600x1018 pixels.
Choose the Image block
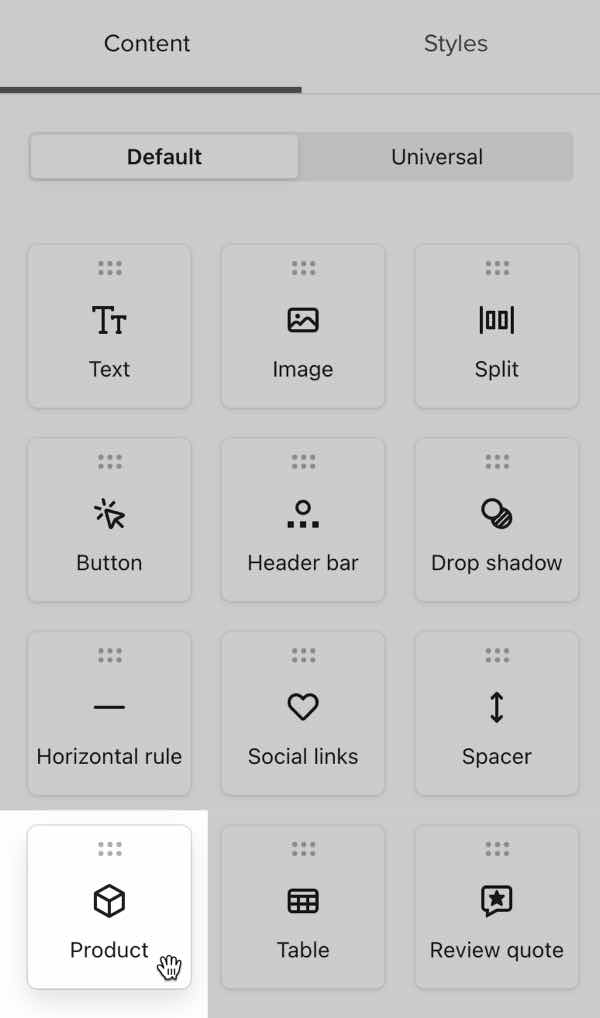303,326
